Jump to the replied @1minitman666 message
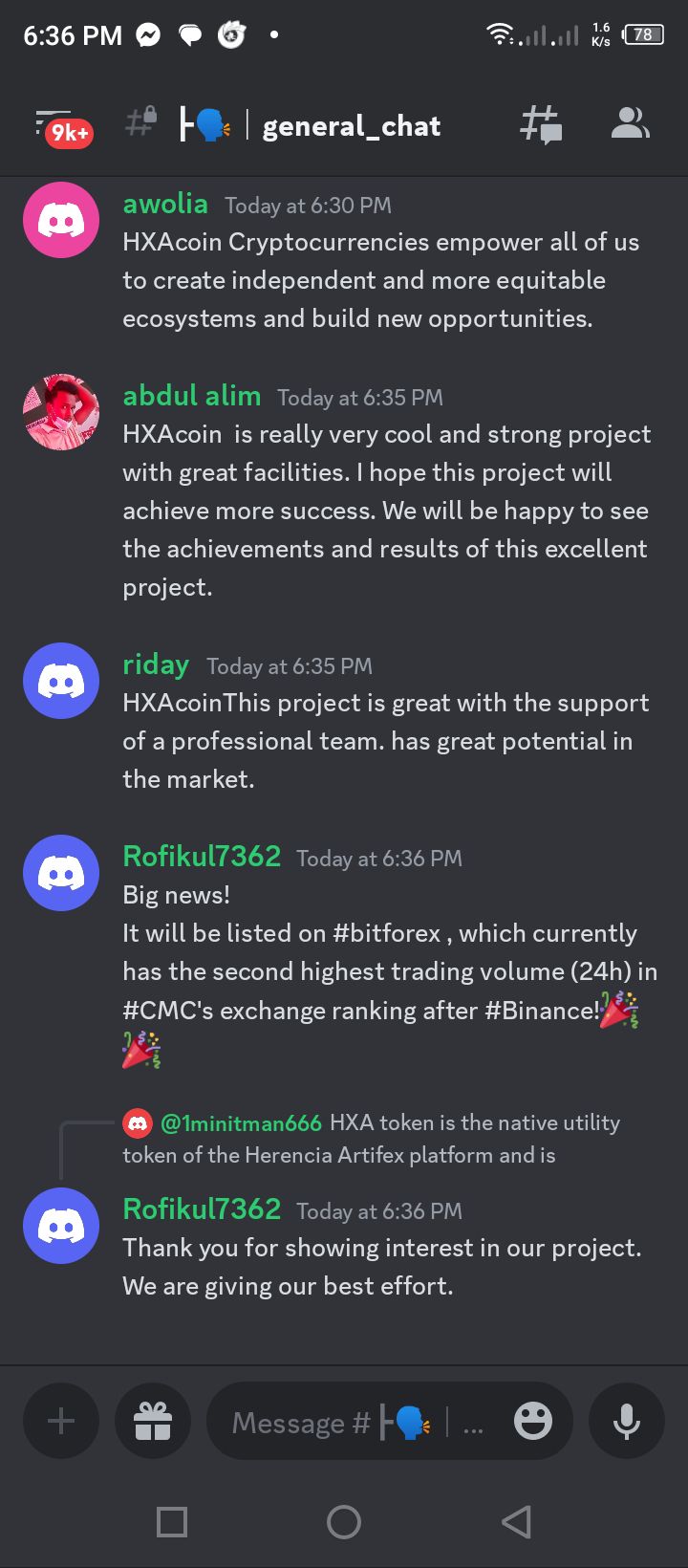688x1568 pixels. click(x=382, y=1139)
